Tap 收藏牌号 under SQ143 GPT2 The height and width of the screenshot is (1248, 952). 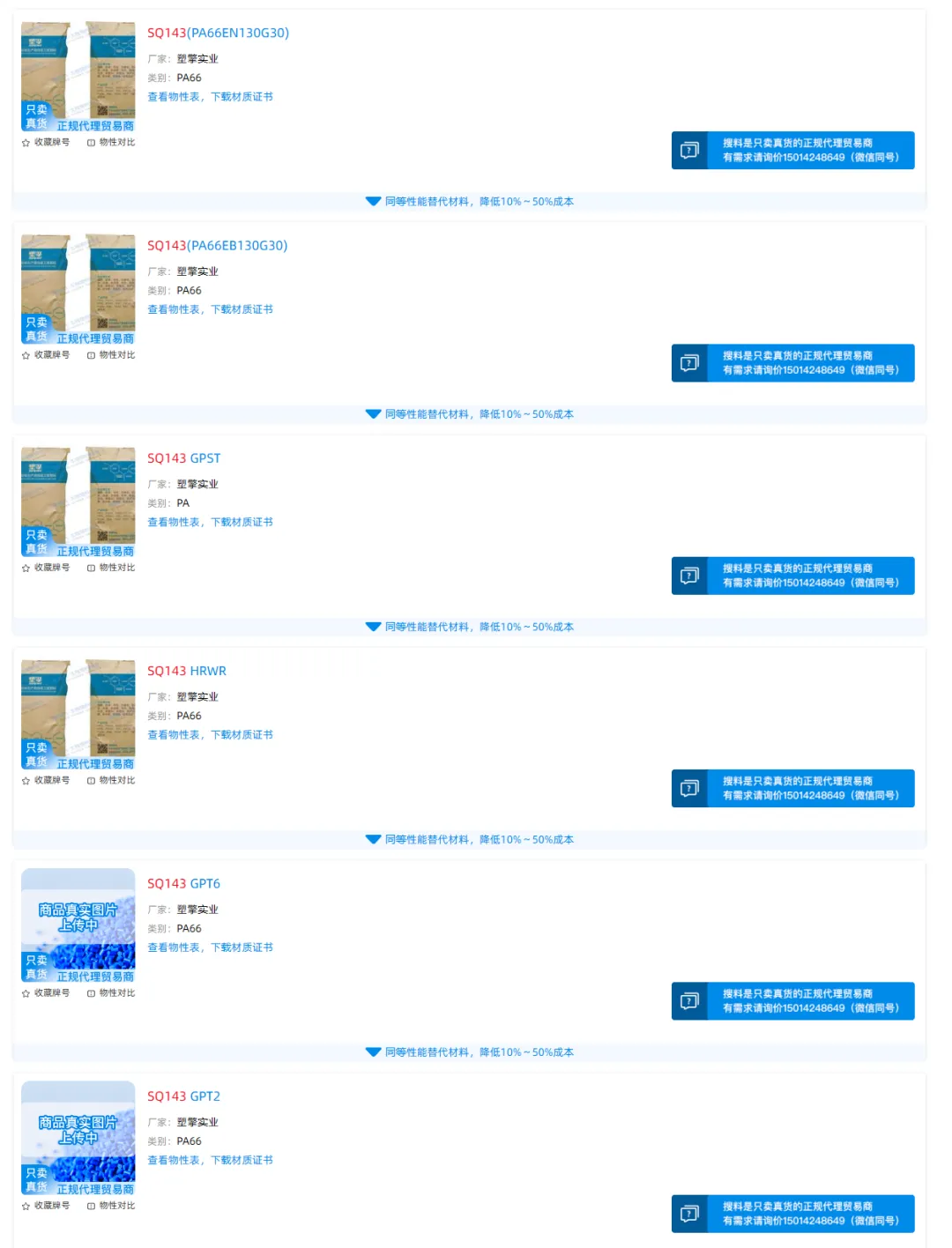[x=46, y=1205]
